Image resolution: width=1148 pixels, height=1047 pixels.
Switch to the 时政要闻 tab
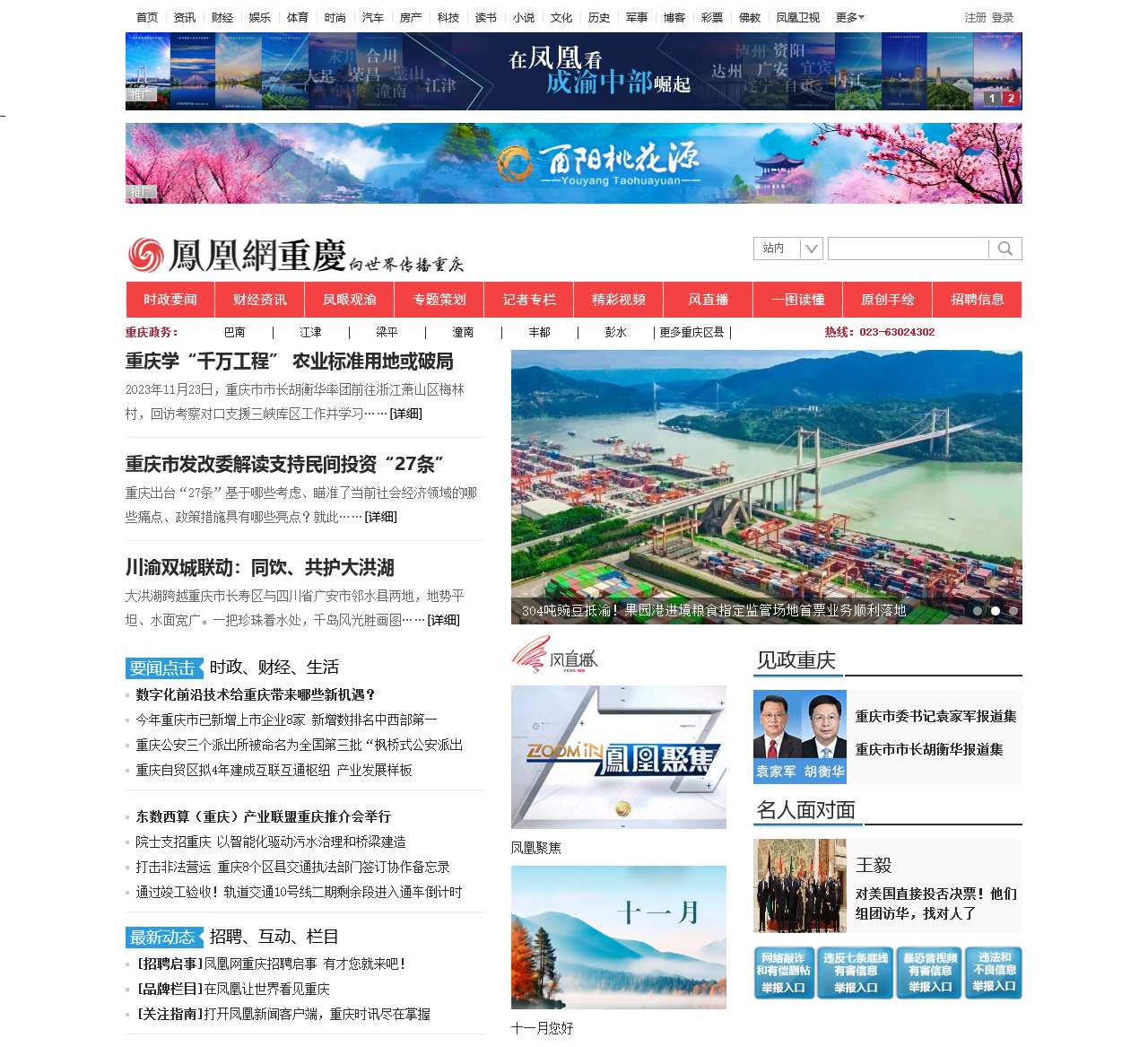tap(170, 300)
